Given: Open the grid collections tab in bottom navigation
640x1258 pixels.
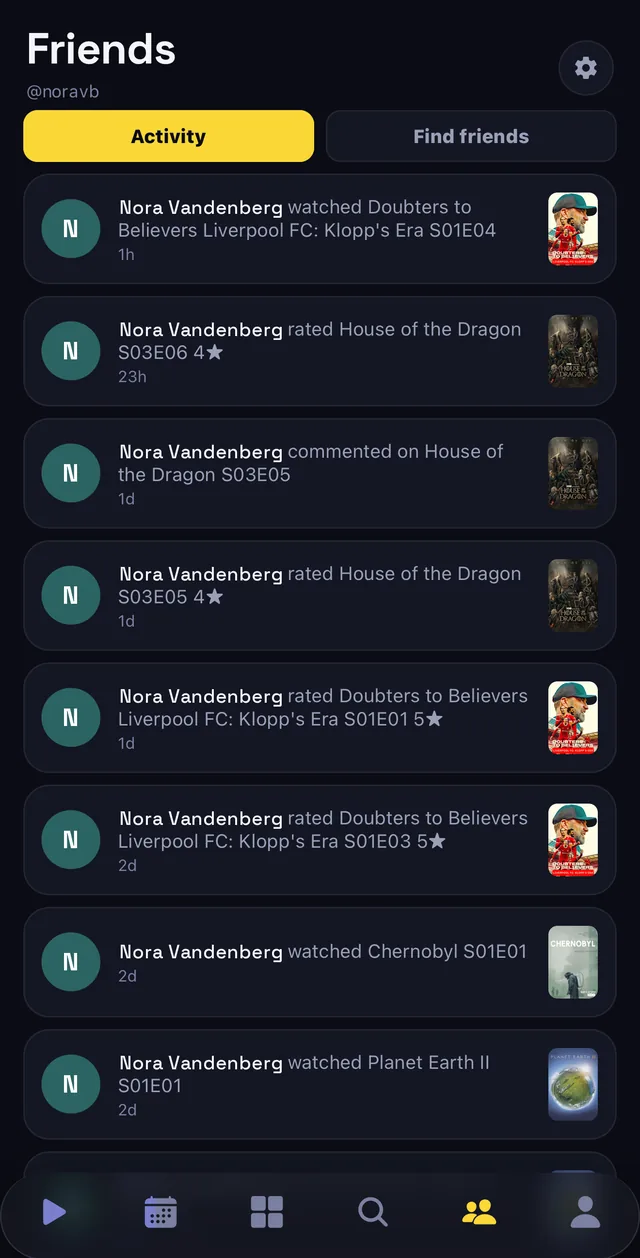Looking at the screenshot, I should pos(267,1212).
